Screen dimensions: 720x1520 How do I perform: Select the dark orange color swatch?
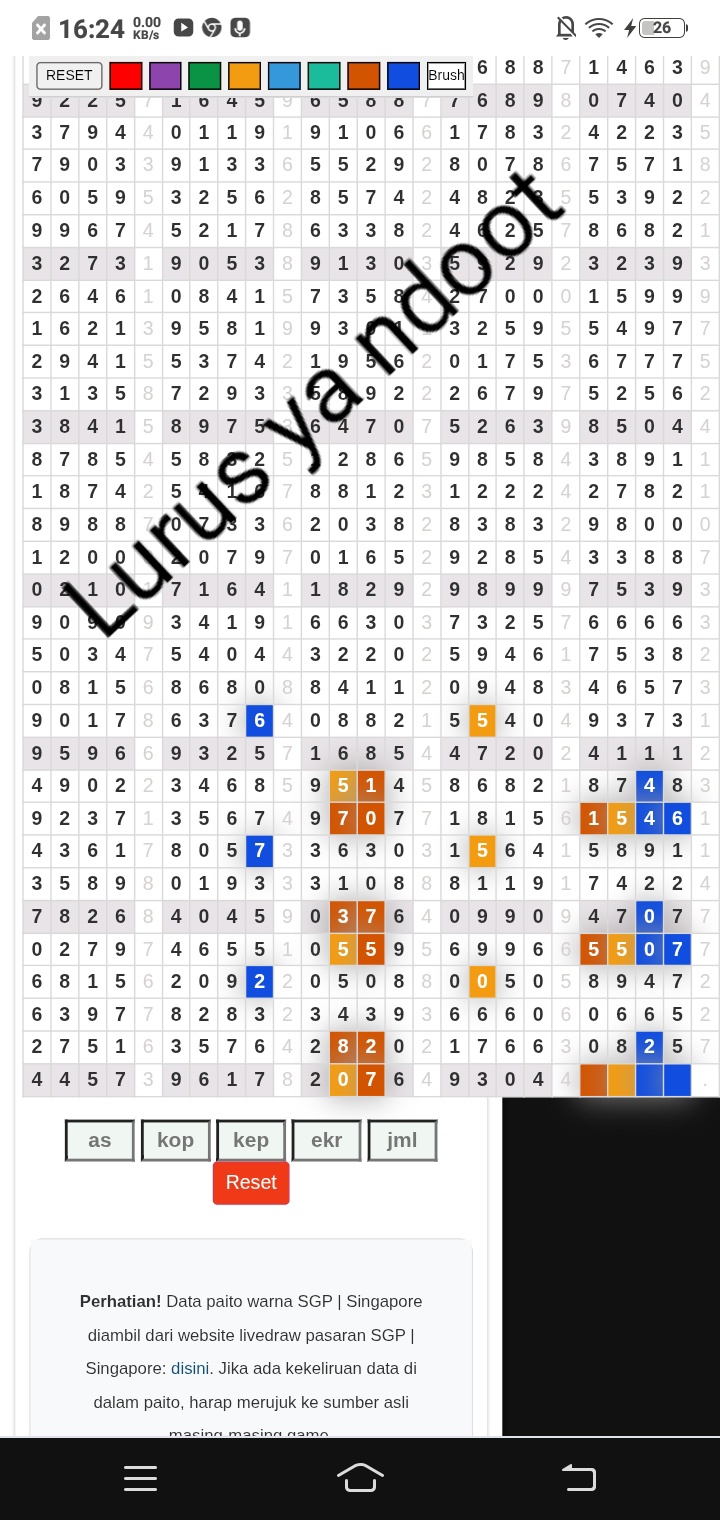point(363,75)
